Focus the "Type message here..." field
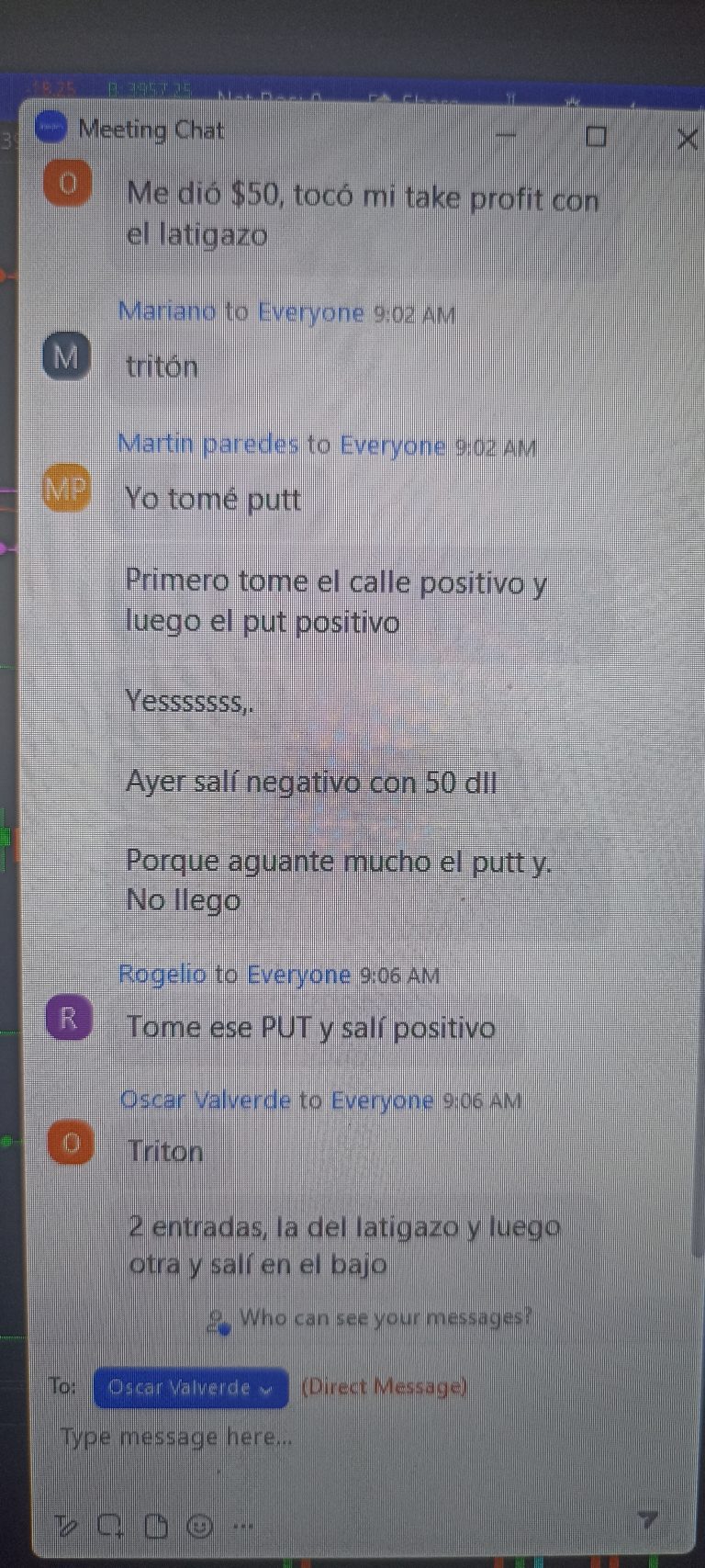The image size is (705, 1568). click(x=275, y=1437)
